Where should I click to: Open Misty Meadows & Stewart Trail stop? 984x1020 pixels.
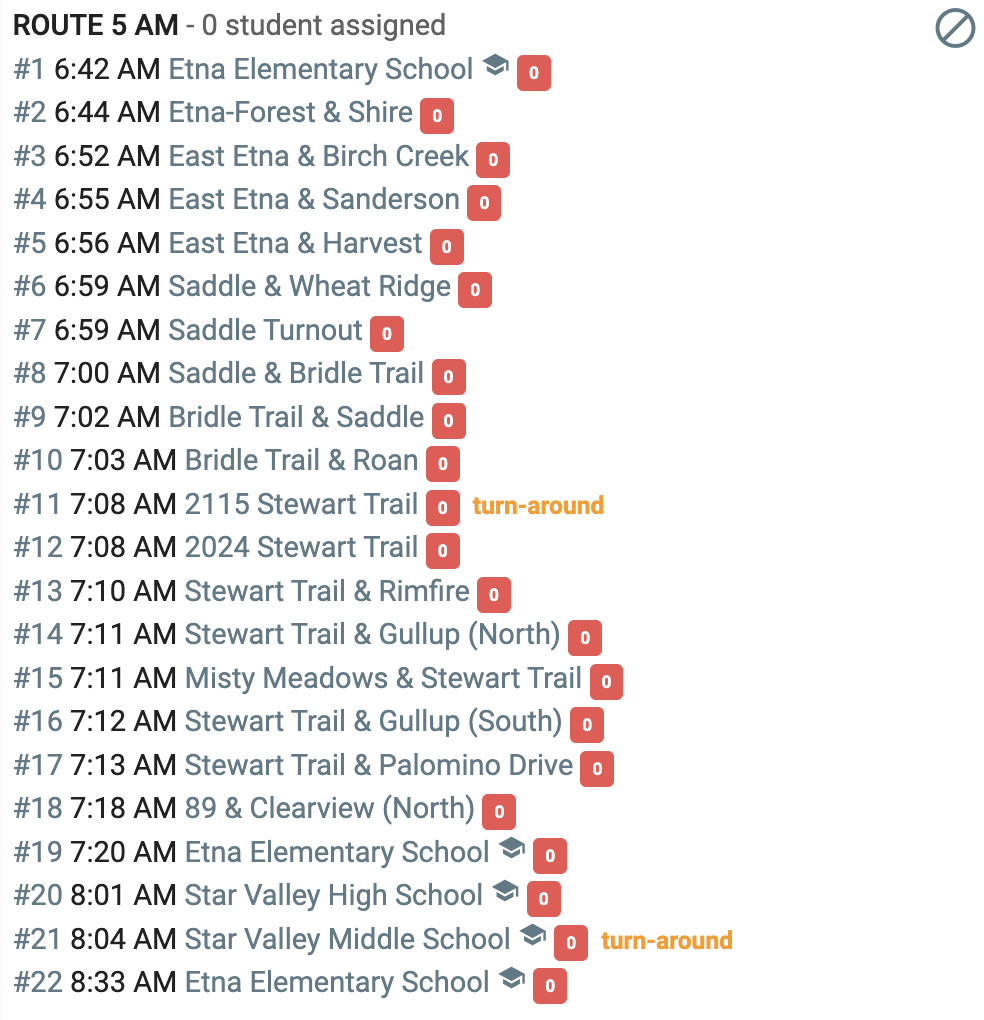(x=383, y=678)
